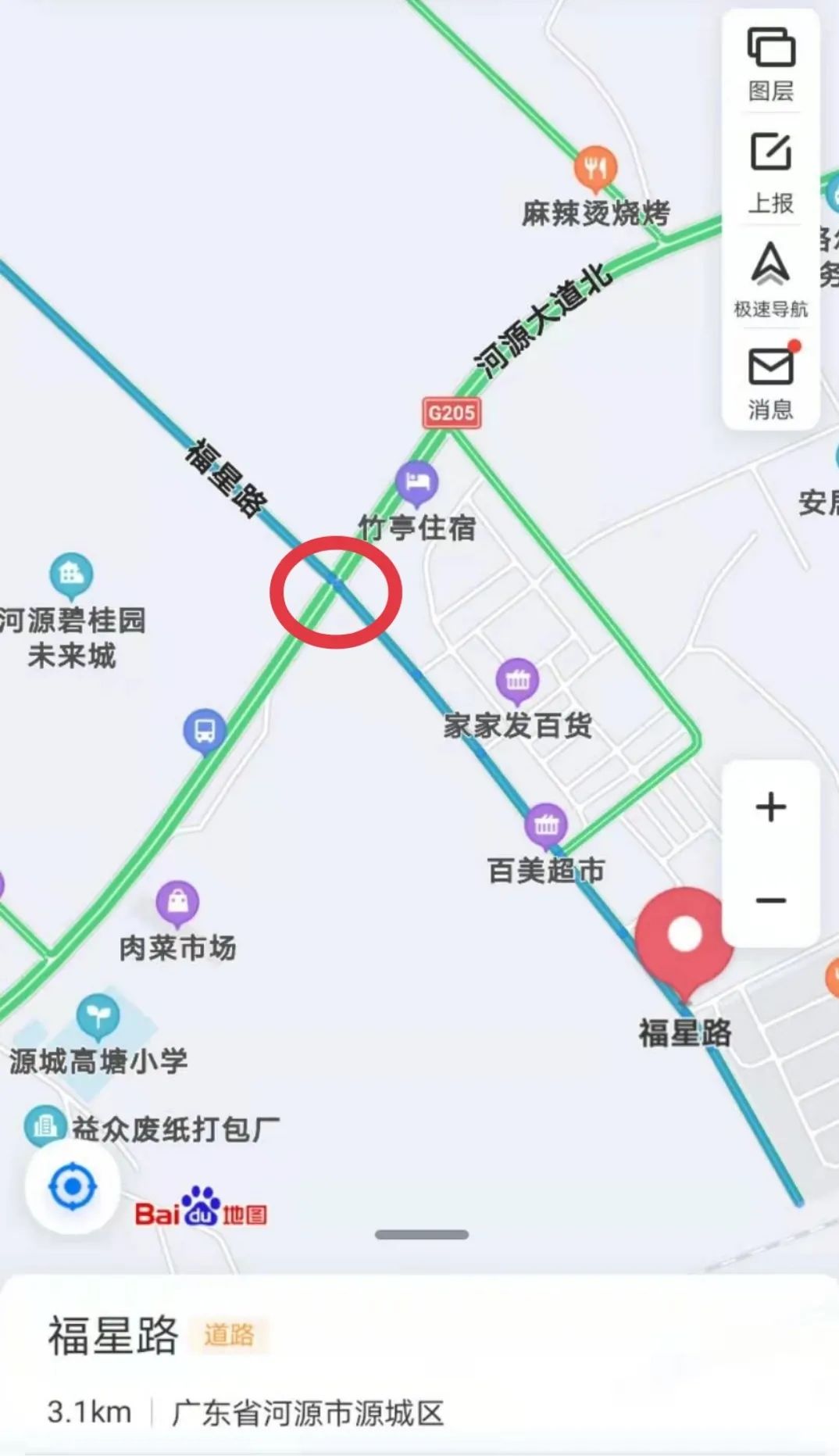Select the 益众废纸打包厂 marker
This screenshot has width=839, height=1456.
[x=45, y=1126]
